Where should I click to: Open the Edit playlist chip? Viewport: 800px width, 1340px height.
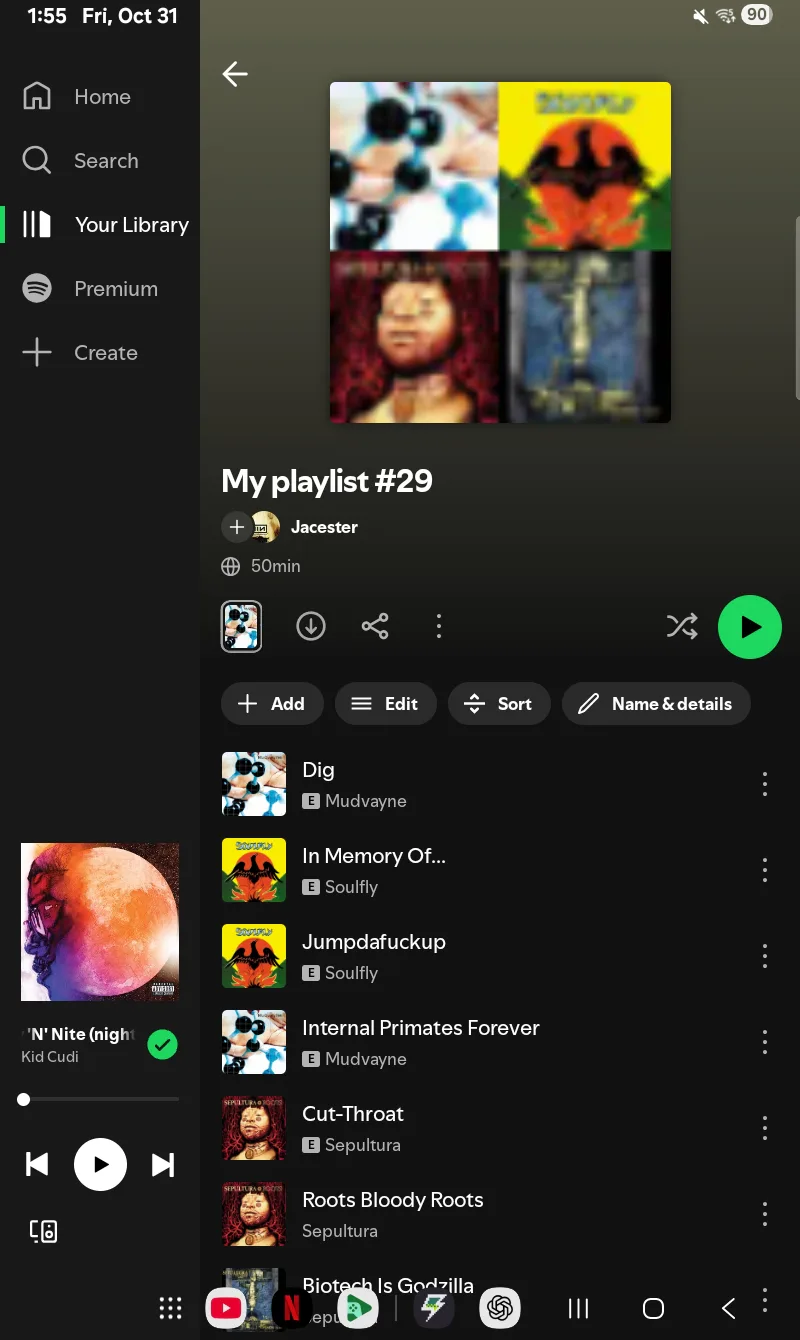tap(385, 704)
